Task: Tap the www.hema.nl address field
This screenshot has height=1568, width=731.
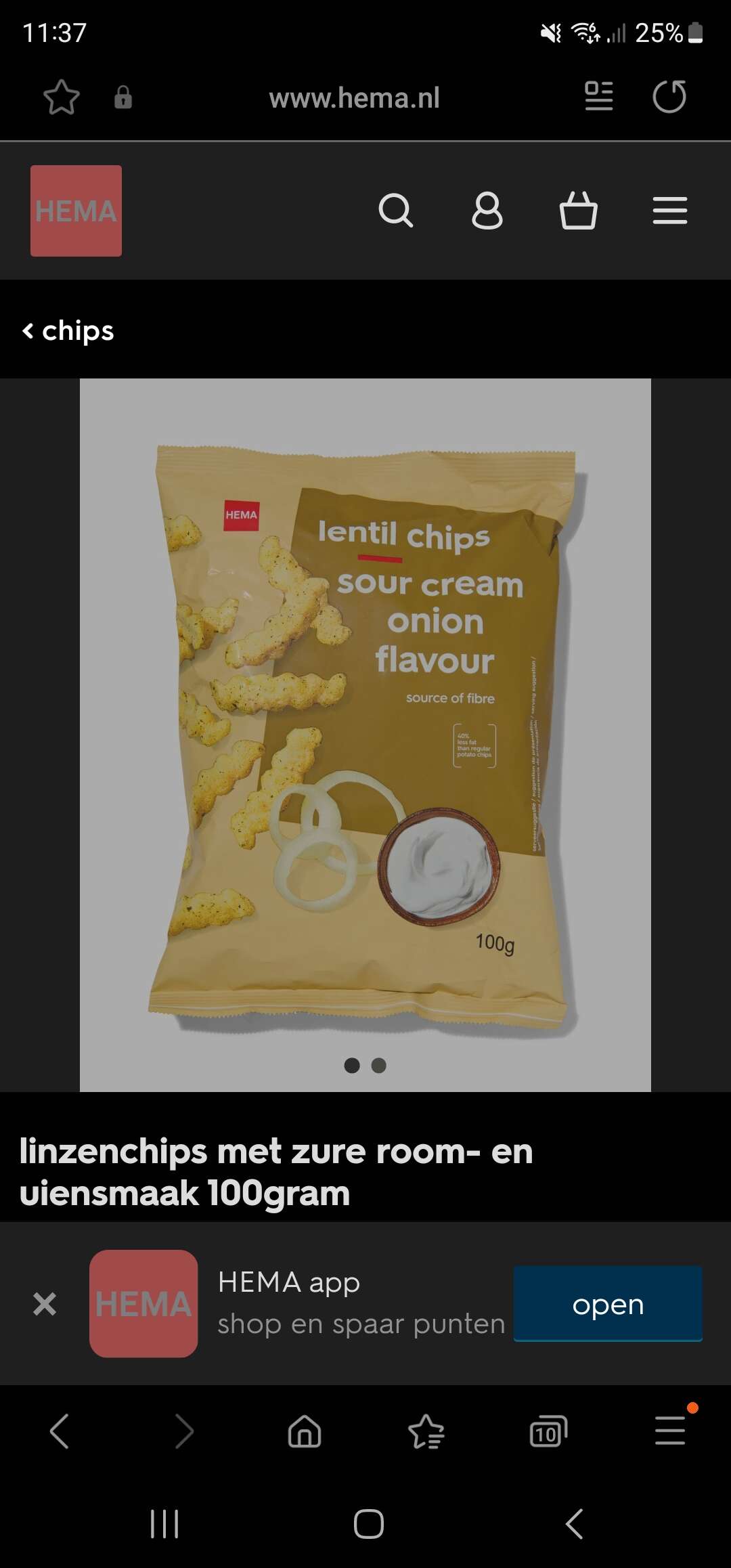Action: coord(354,98)
